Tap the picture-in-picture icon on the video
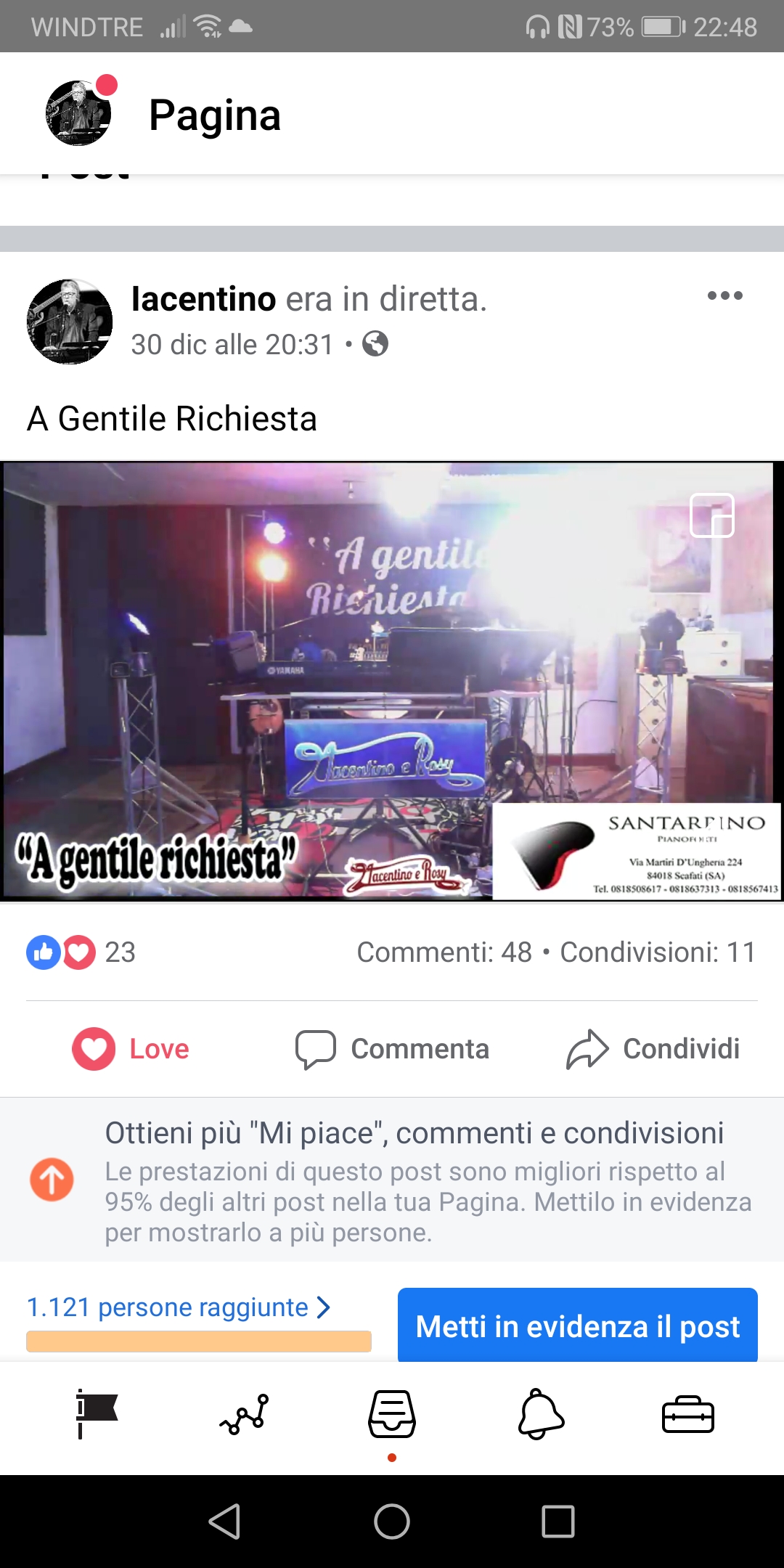784x1568 pixels. click(711, 515)
